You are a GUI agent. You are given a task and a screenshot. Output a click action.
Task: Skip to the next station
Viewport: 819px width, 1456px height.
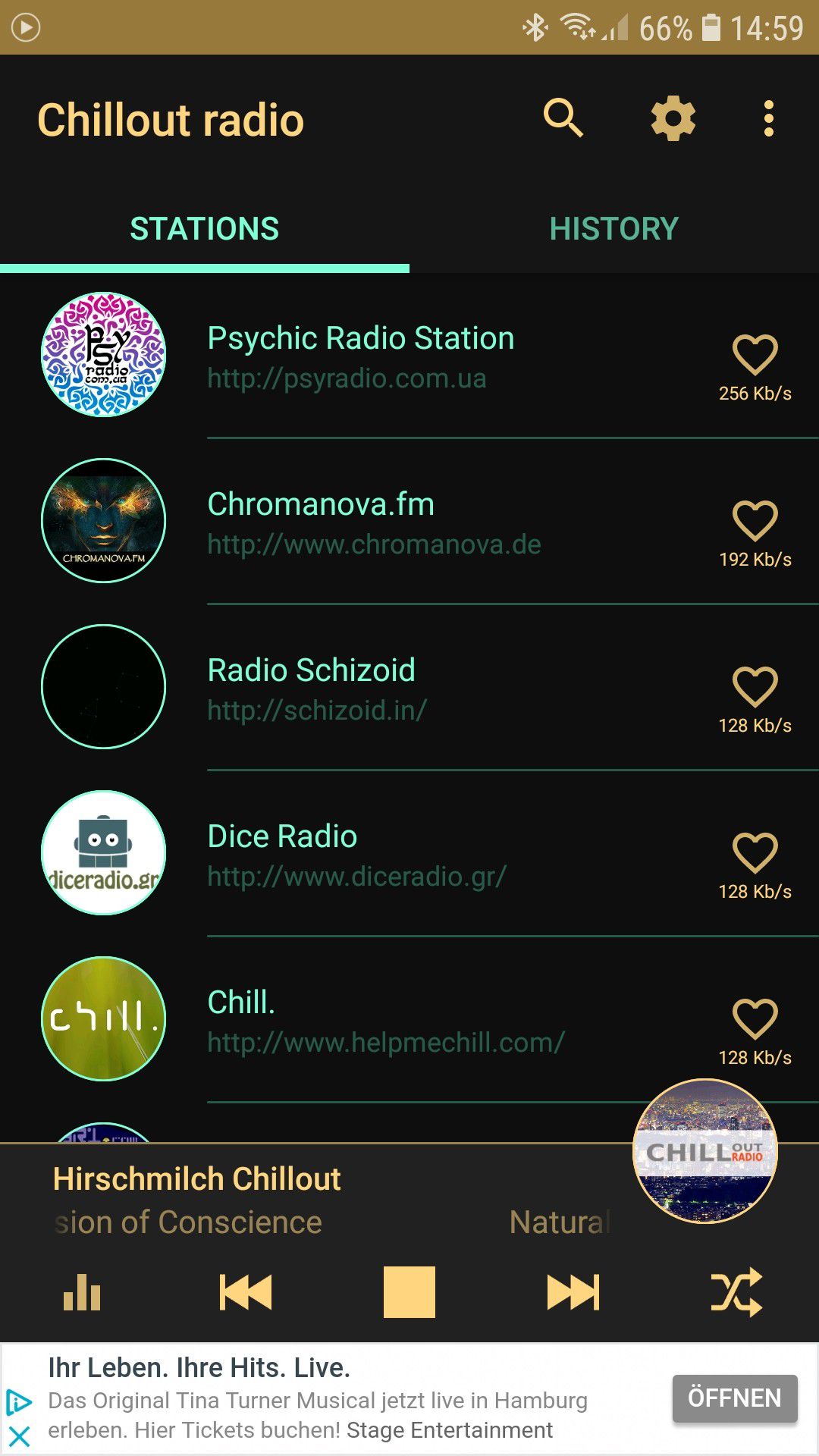coord(572,1291)
